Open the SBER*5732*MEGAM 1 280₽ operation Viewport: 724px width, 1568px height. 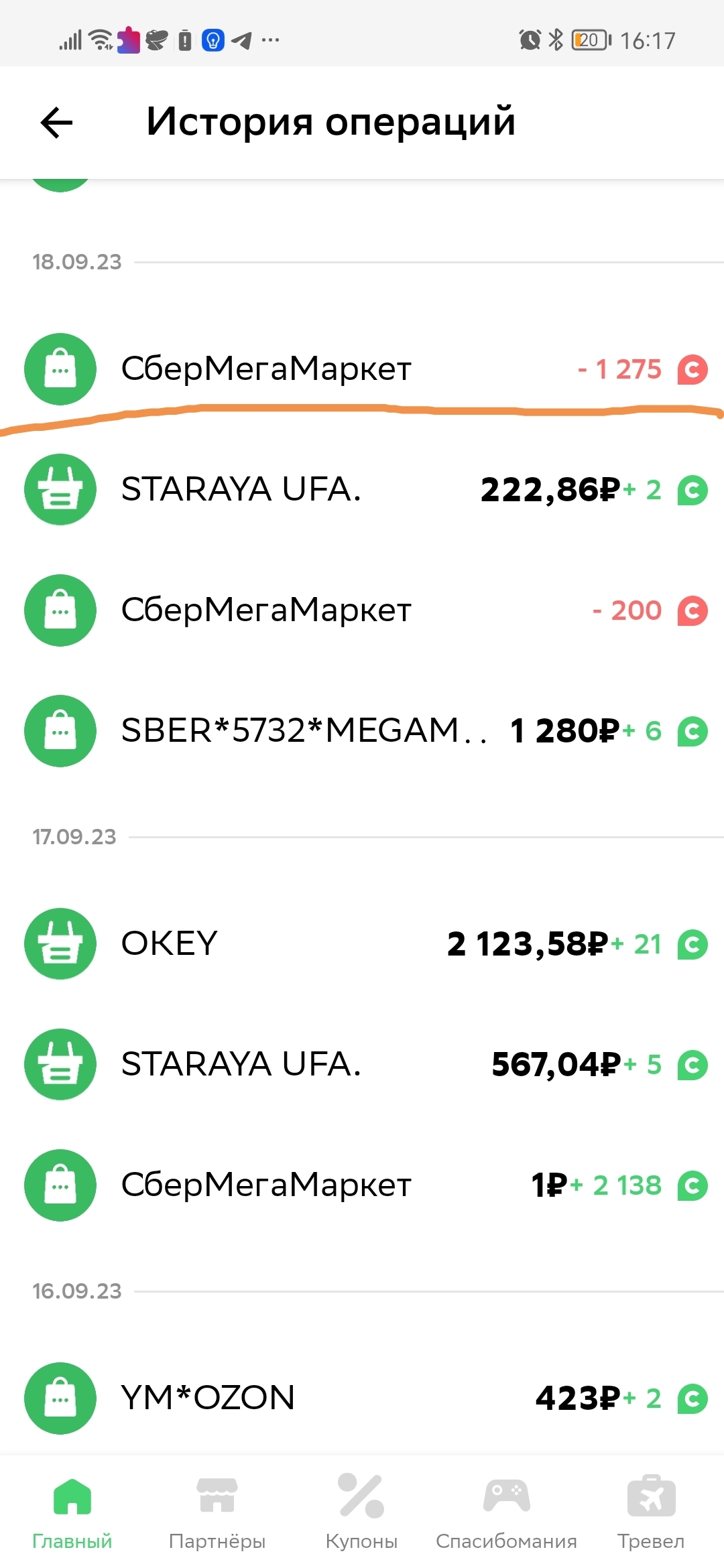pos(362,731)
